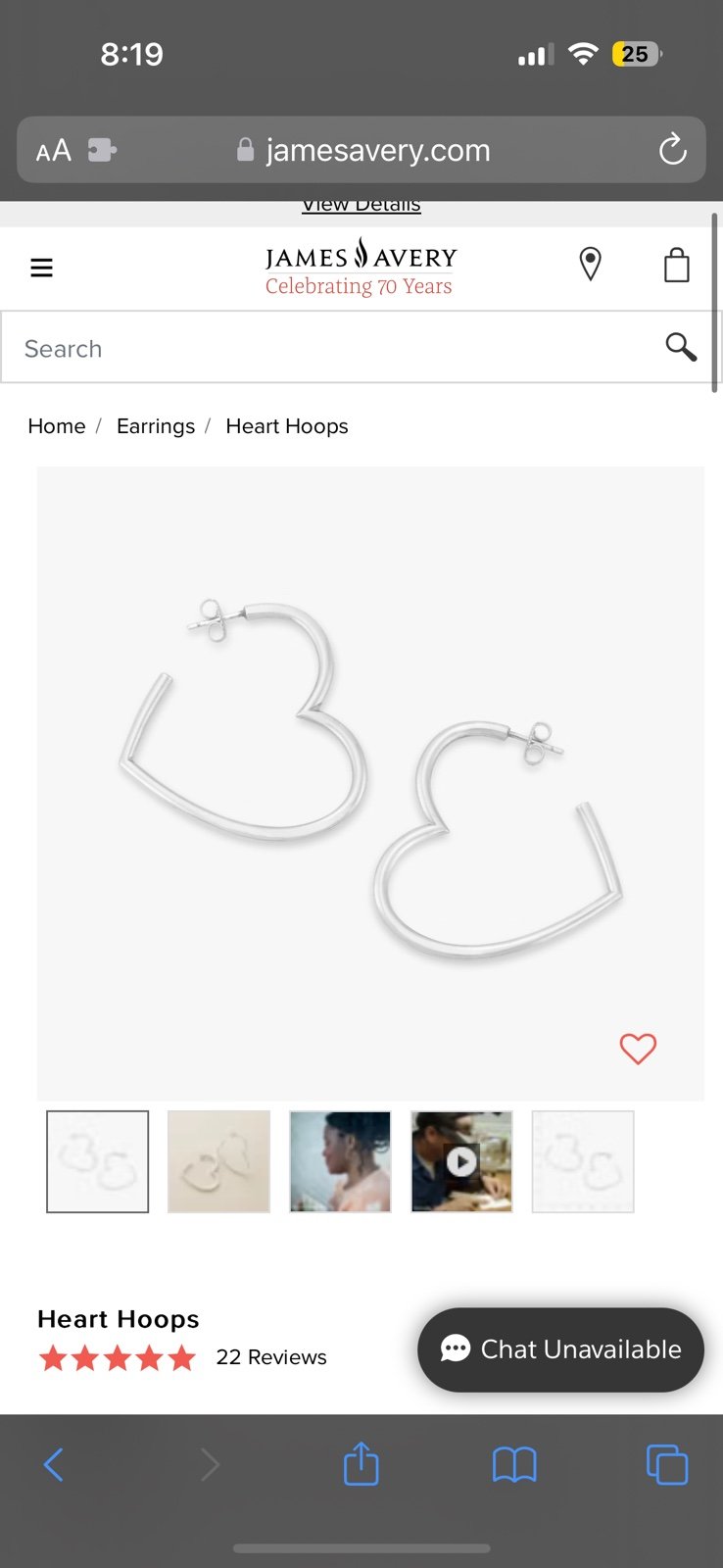View the thumbnail of woman wearing earrings
723x1568 pixels.
click(340, 1161)
